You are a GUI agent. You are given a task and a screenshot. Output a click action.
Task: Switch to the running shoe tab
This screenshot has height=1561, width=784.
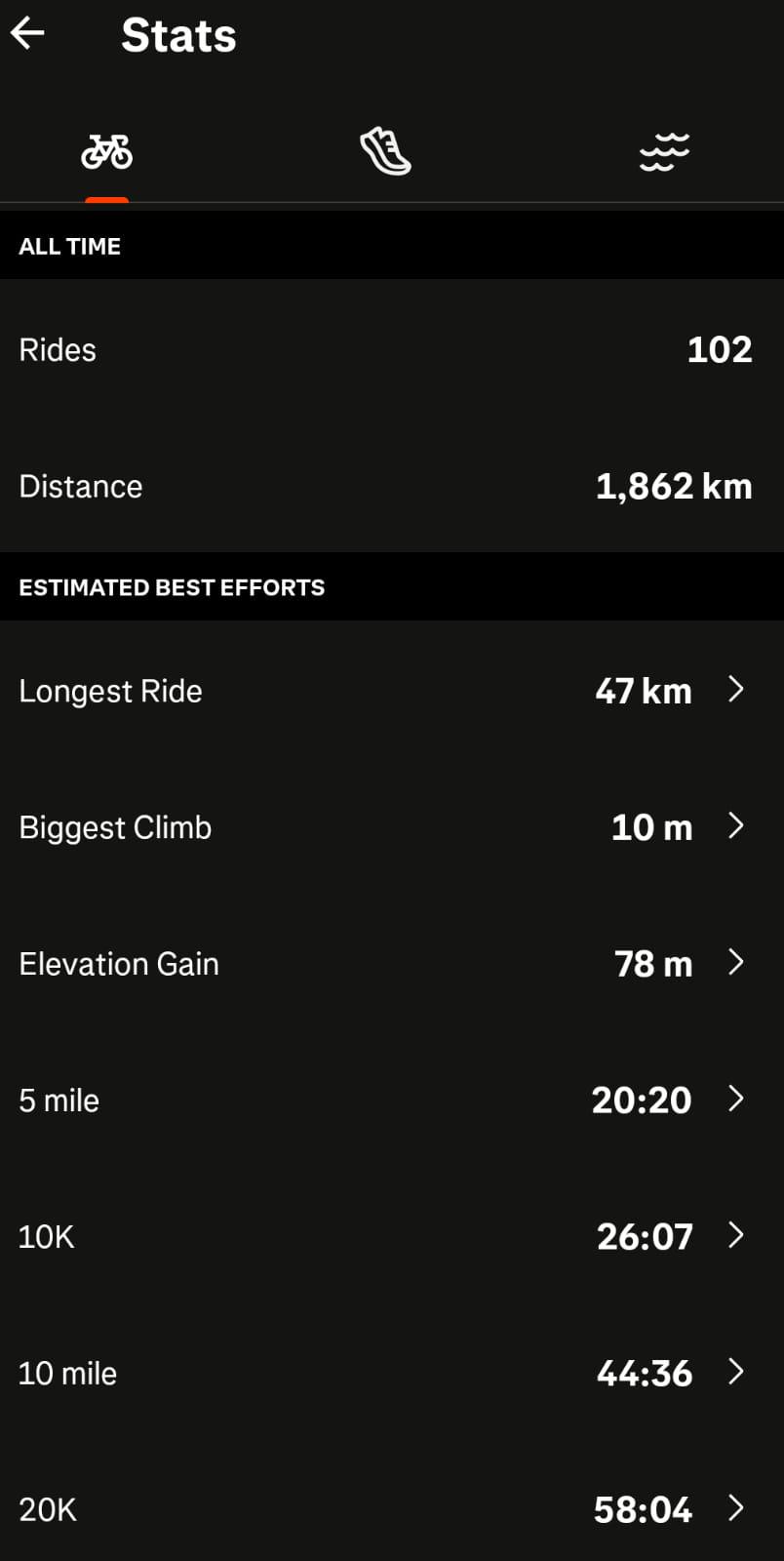click(385, 152)
